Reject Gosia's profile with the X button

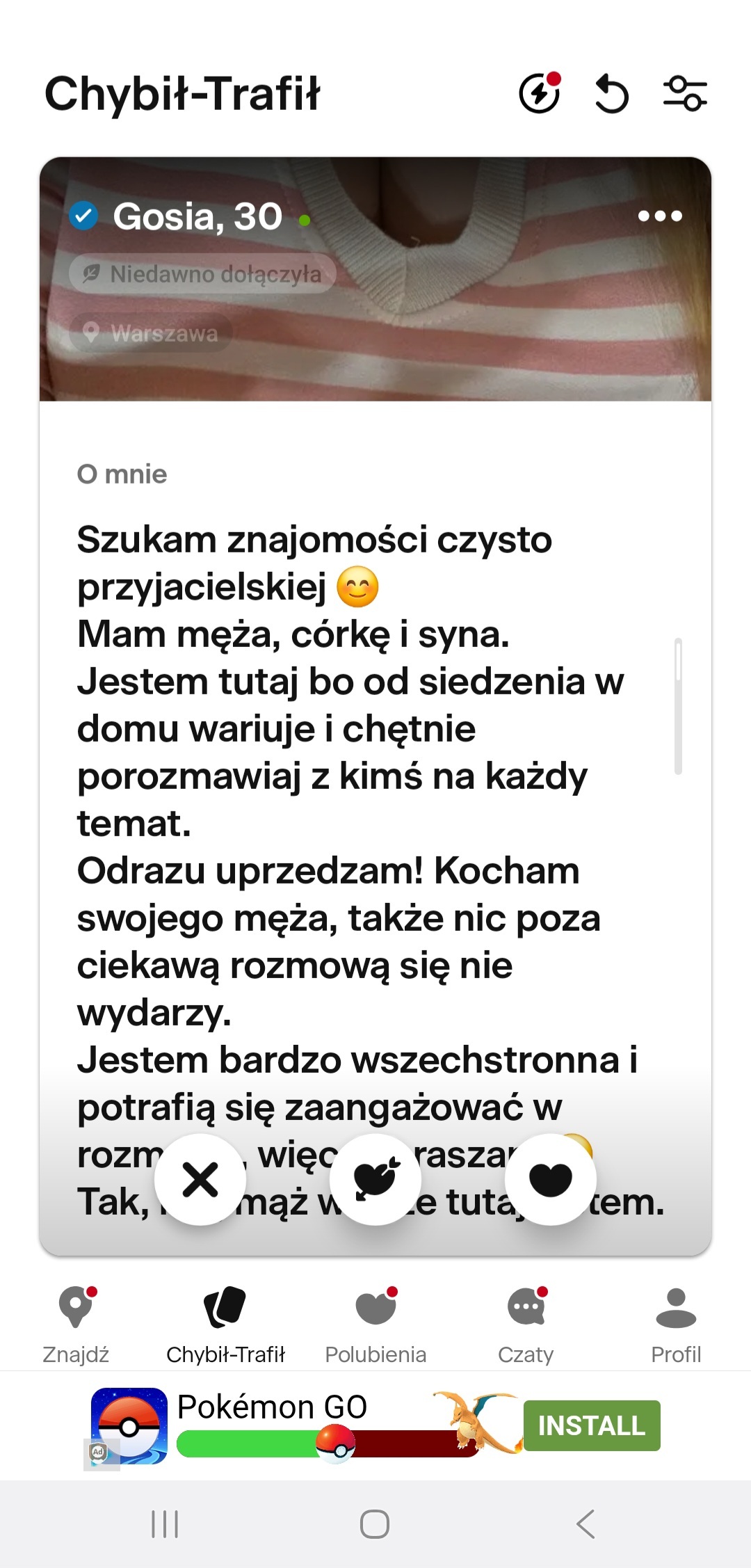(x=200, y=1179)
